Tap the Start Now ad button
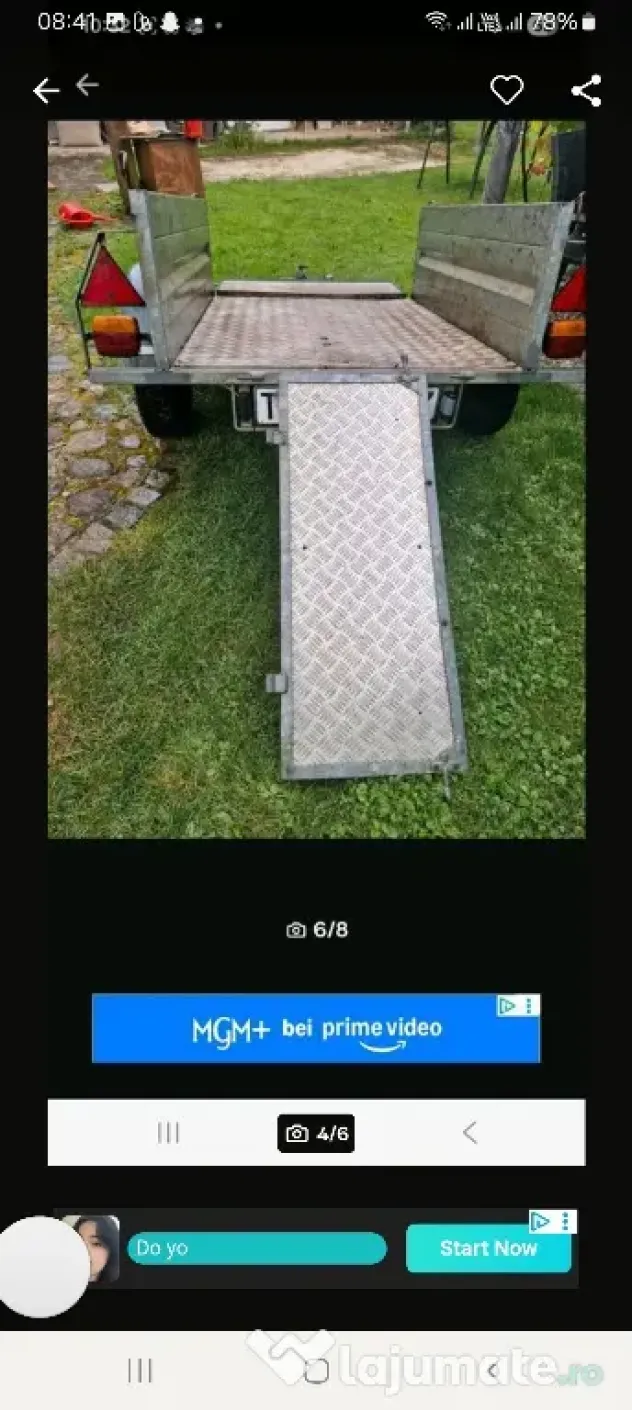Image resolution: width=632 pixels, height=1410 pixels. pos(488,1248)
